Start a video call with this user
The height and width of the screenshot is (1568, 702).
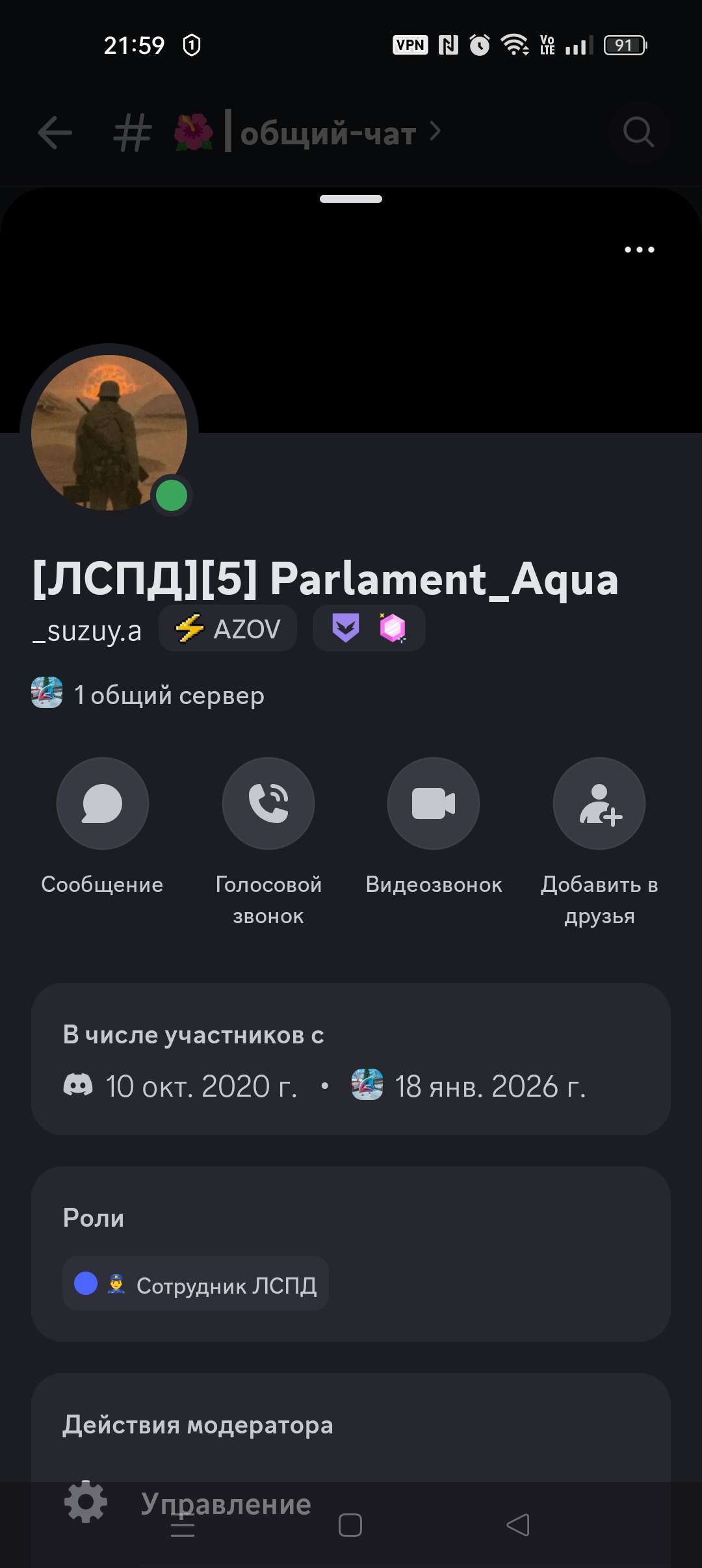pyautogui.click(x=434, y=804)
